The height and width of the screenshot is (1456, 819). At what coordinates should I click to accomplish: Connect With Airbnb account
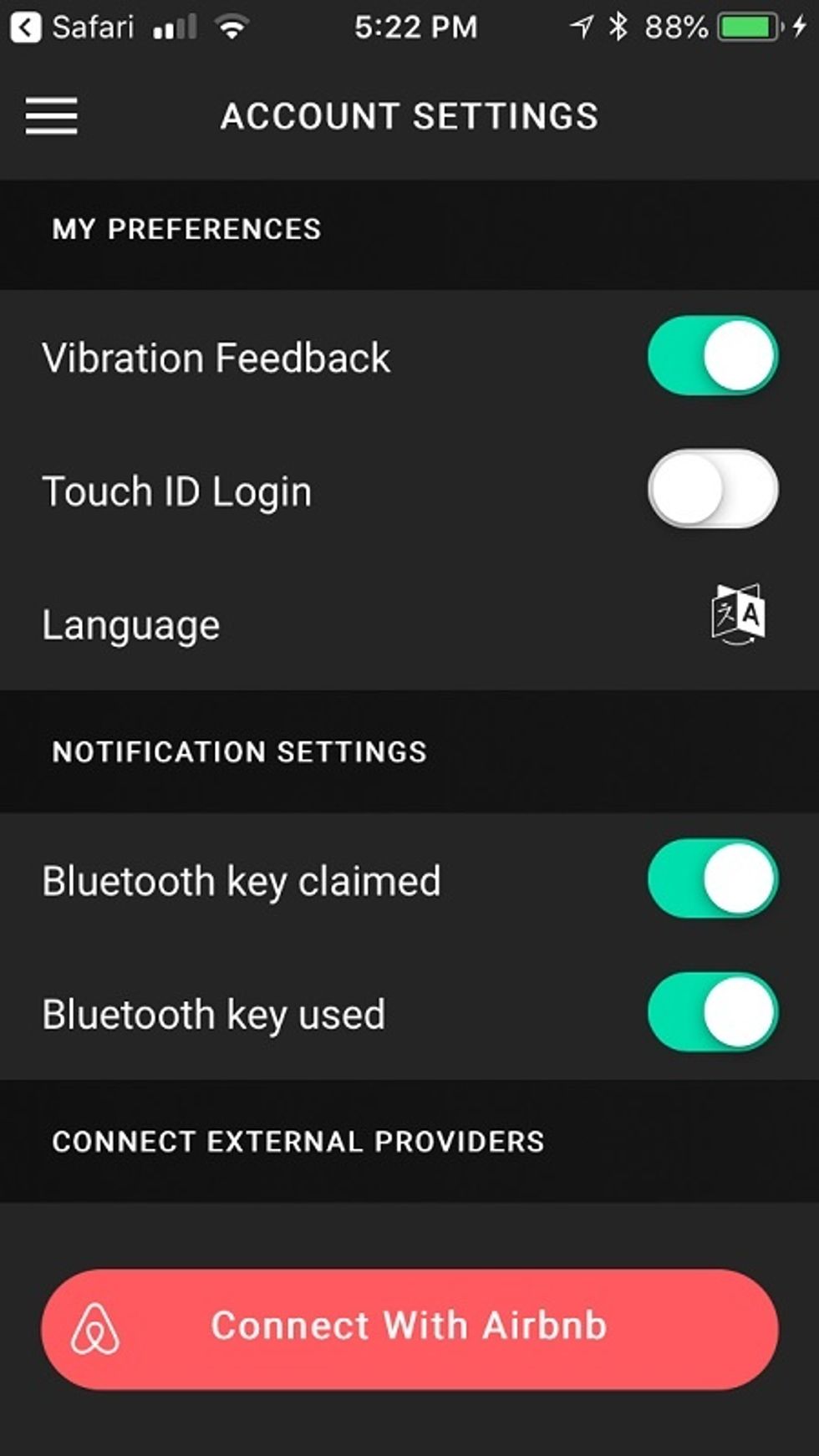(409, 1329)
